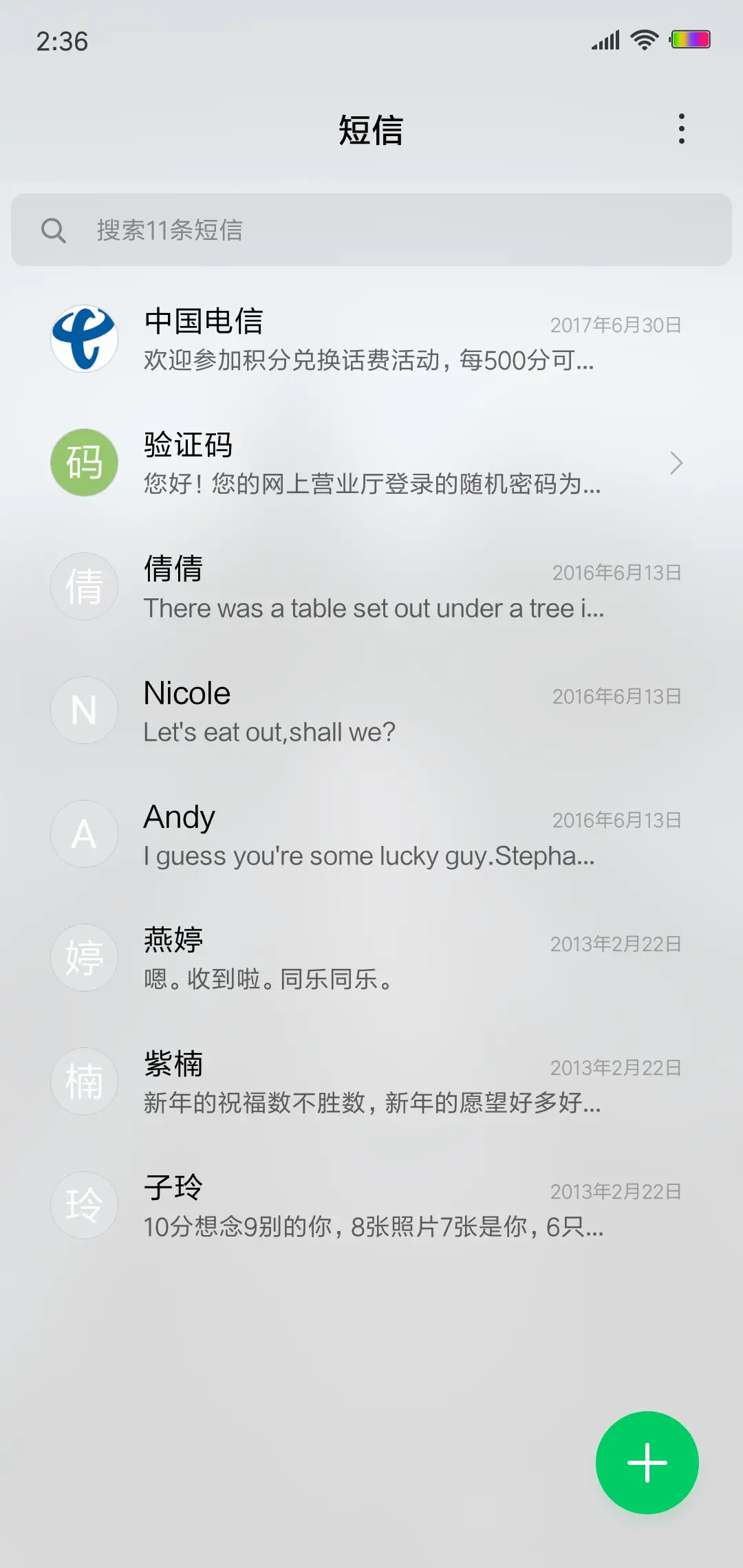Open the China Telecom conversation via its logo
The image size is (743, 1568).
pyautogui.click(x=84, y=338)
